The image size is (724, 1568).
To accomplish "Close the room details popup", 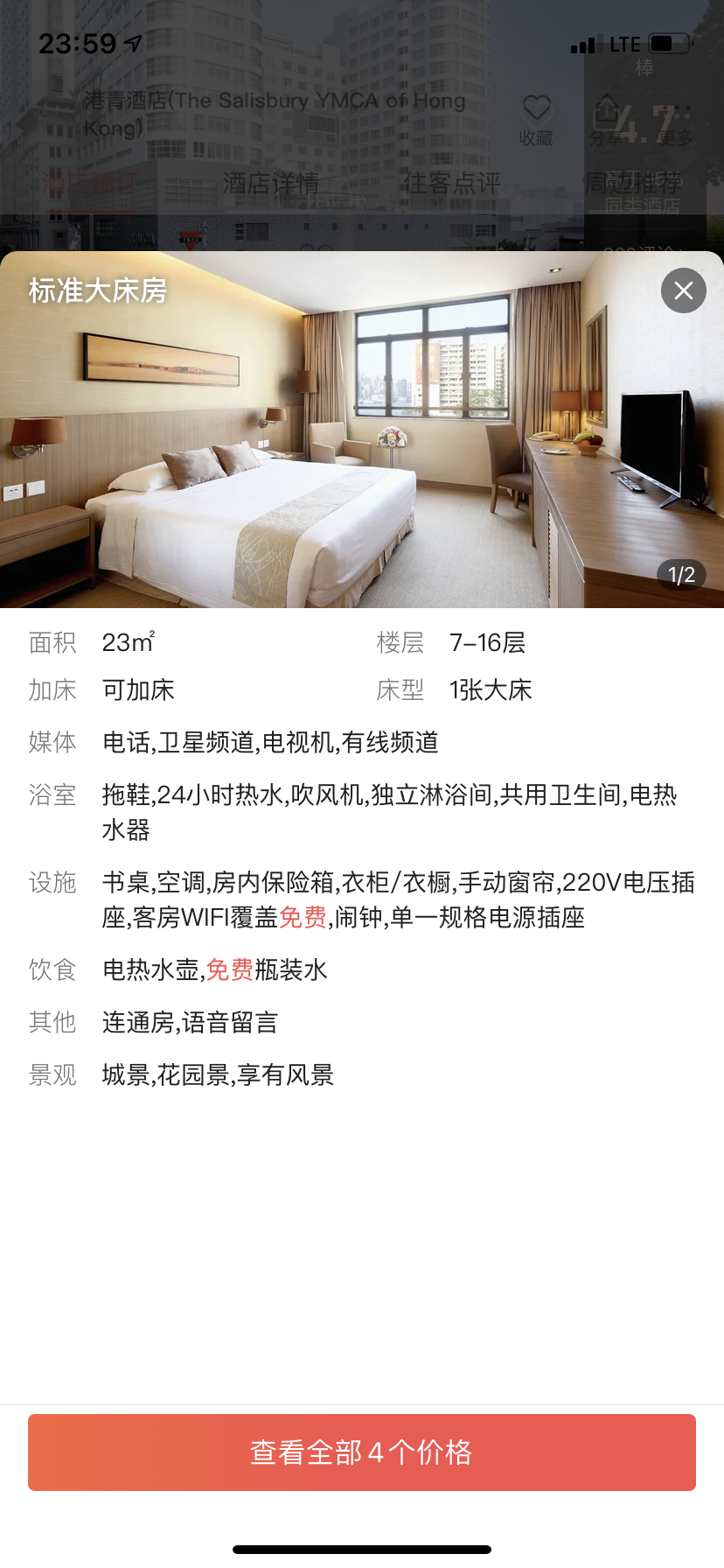I will [683, 290].
